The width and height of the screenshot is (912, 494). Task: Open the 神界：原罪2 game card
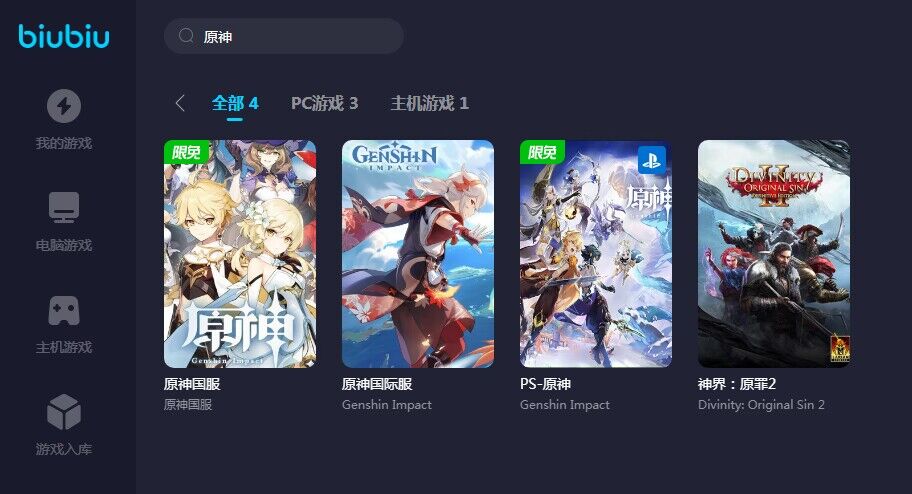[774, 254]
